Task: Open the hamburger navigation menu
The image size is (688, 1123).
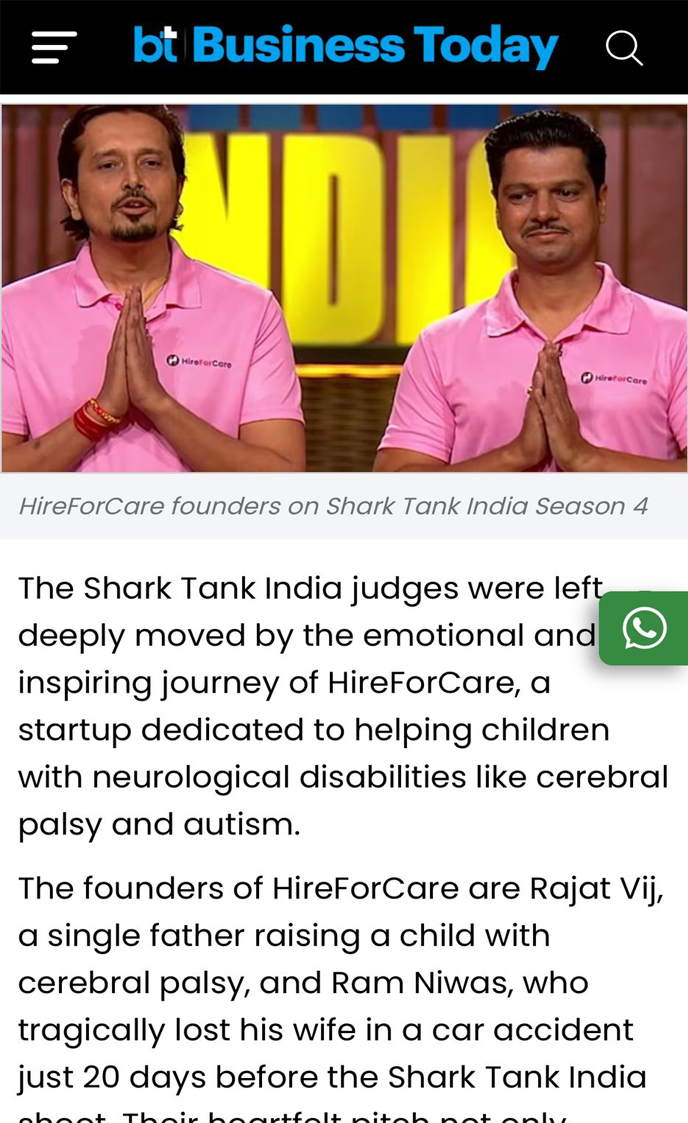Action: [54, 47]
